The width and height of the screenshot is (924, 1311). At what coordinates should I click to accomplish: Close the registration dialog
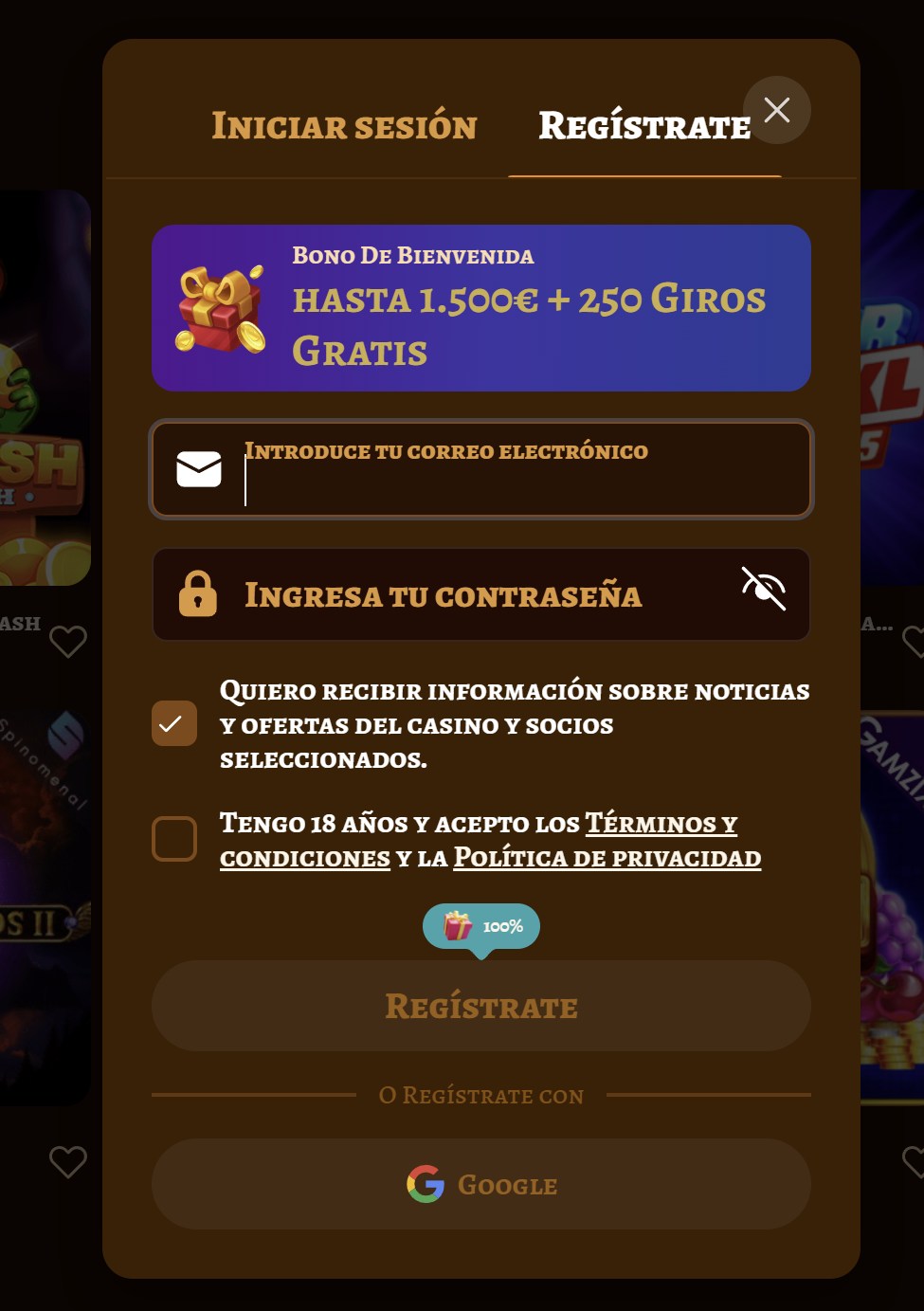point(777,110)
